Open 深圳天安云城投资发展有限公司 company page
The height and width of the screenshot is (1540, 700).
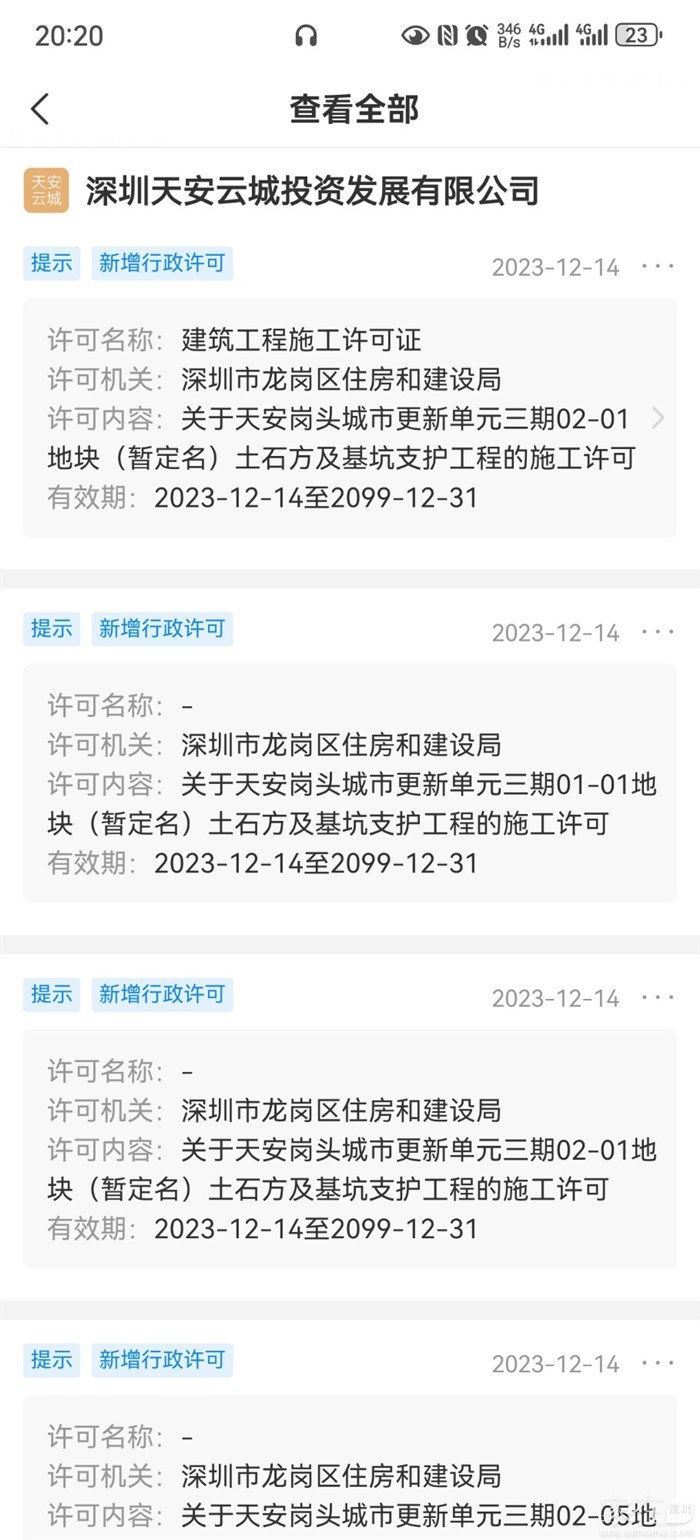click(x=312, y=190)
